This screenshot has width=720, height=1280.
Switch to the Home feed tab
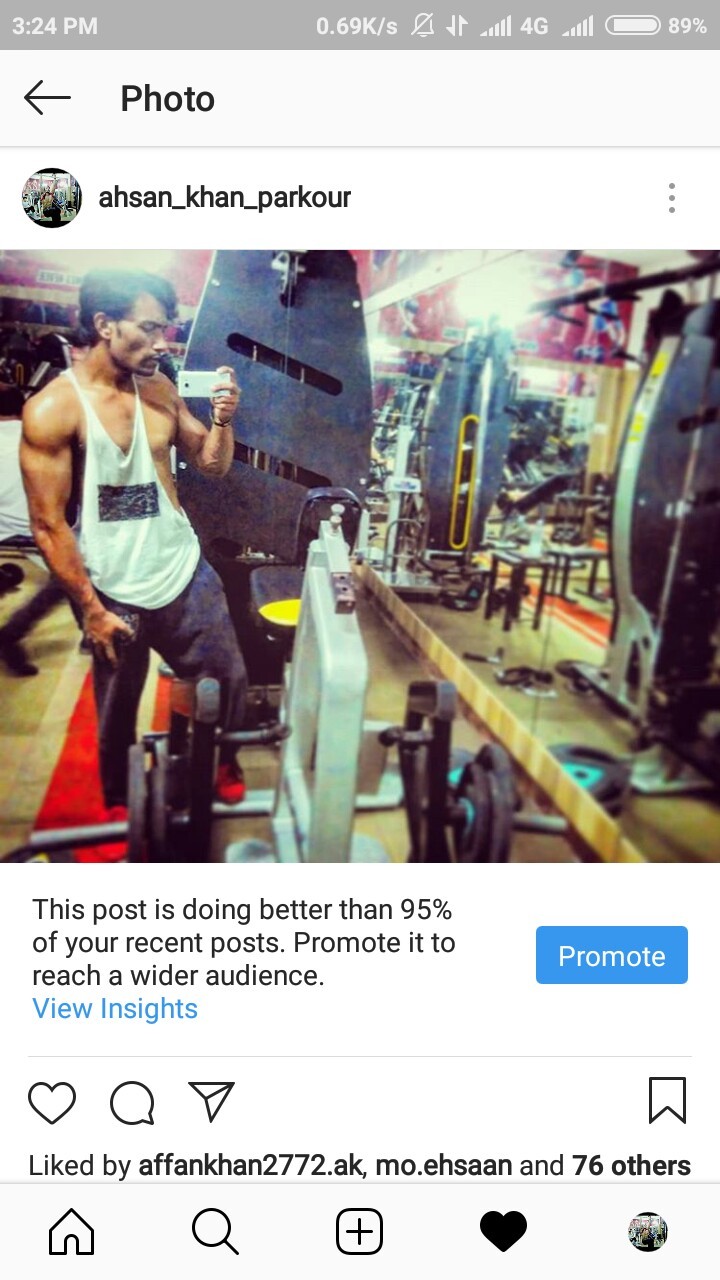tap(72, 1232)
